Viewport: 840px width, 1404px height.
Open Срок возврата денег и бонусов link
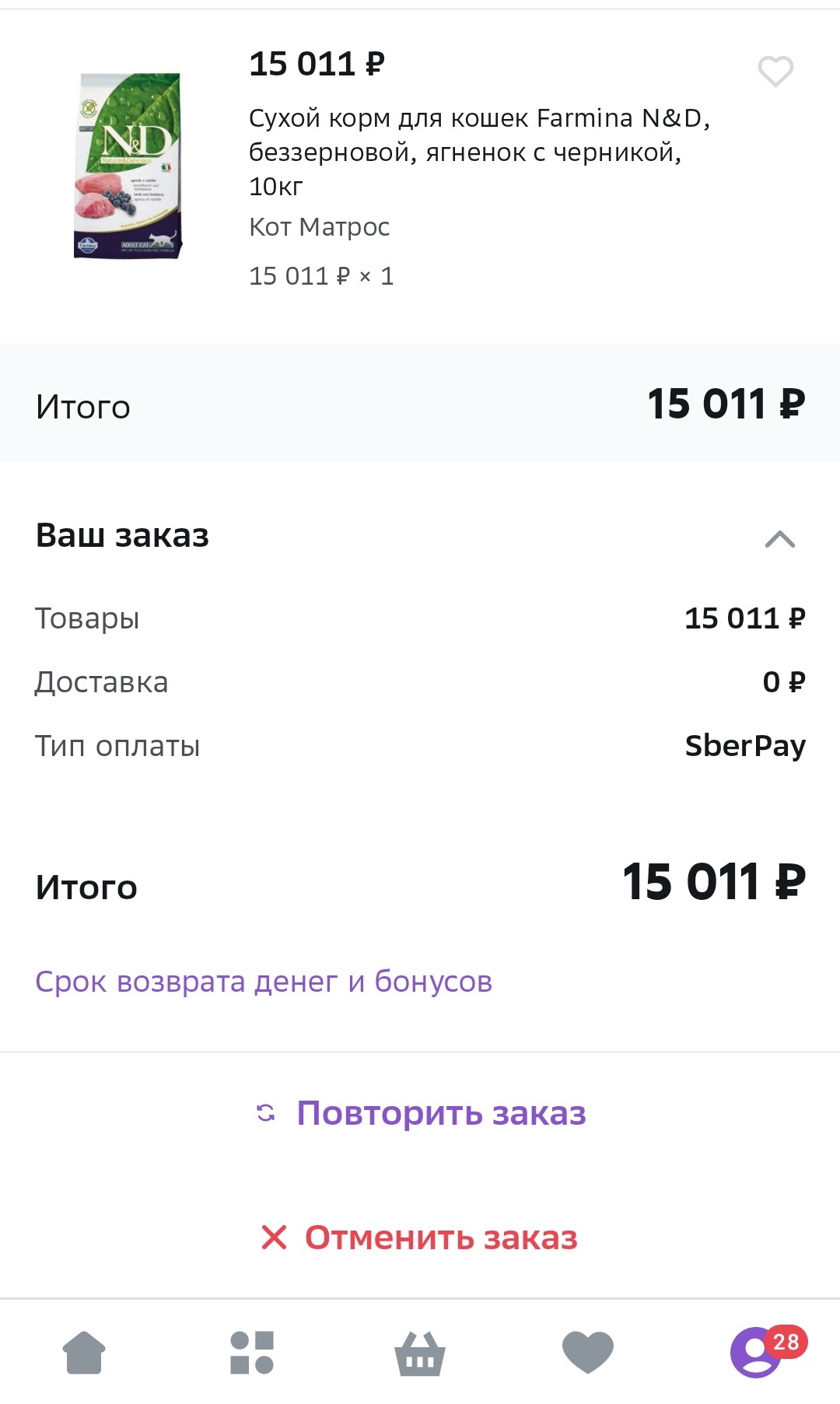[x=264, y=982]
